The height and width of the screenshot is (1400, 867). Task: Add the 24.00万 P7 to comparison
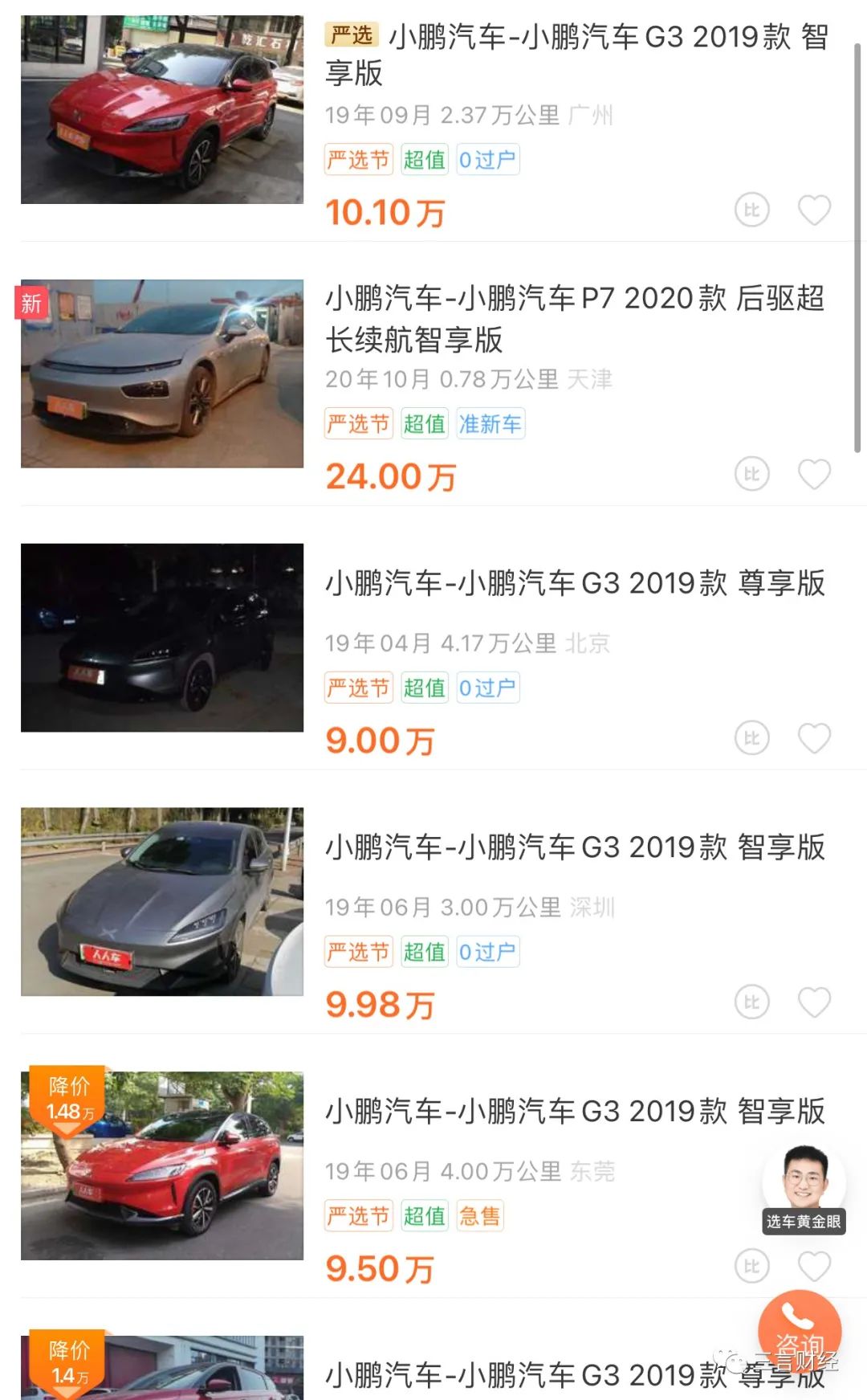point(751,474)
